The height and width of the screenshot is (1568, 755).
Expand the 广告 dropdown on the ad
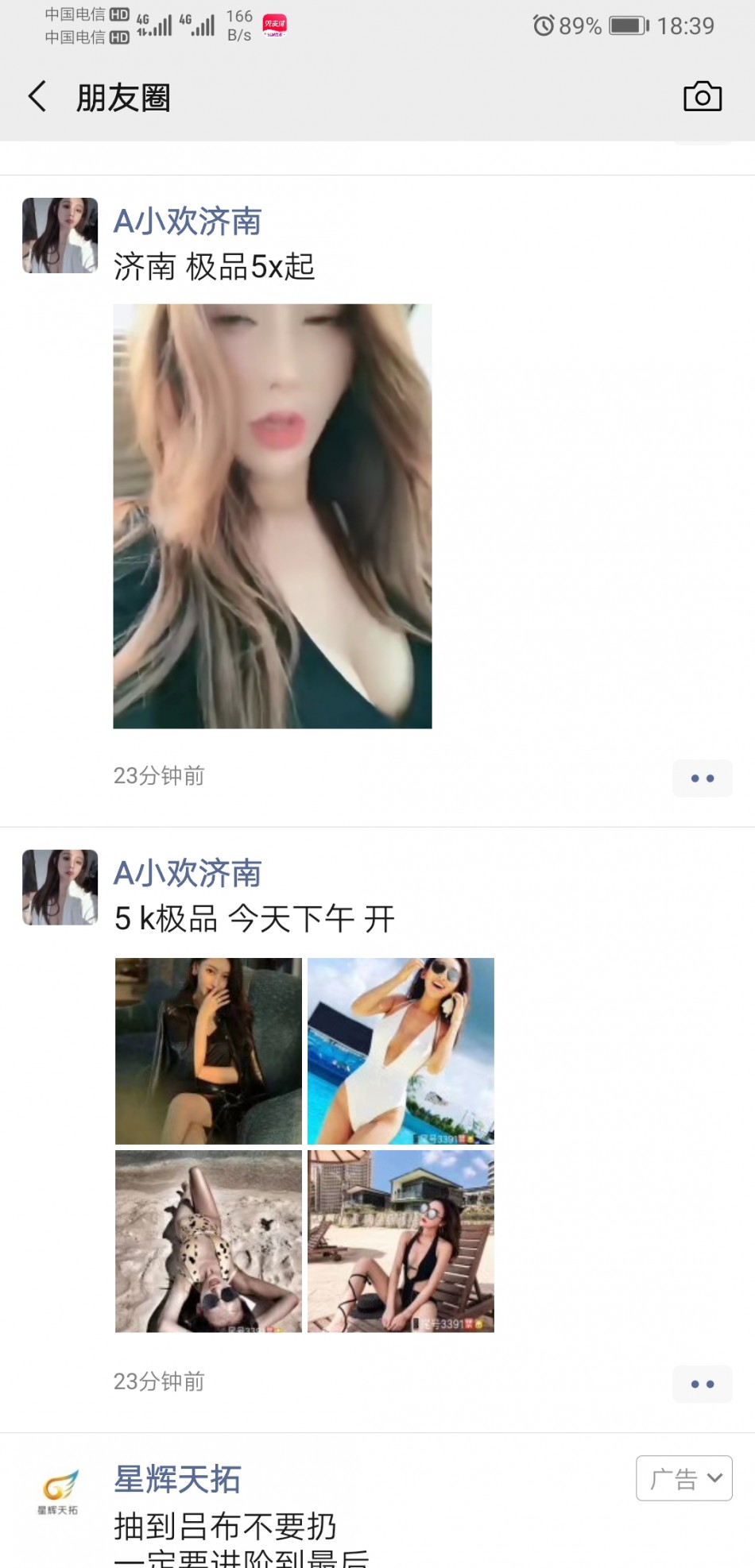683,1478
